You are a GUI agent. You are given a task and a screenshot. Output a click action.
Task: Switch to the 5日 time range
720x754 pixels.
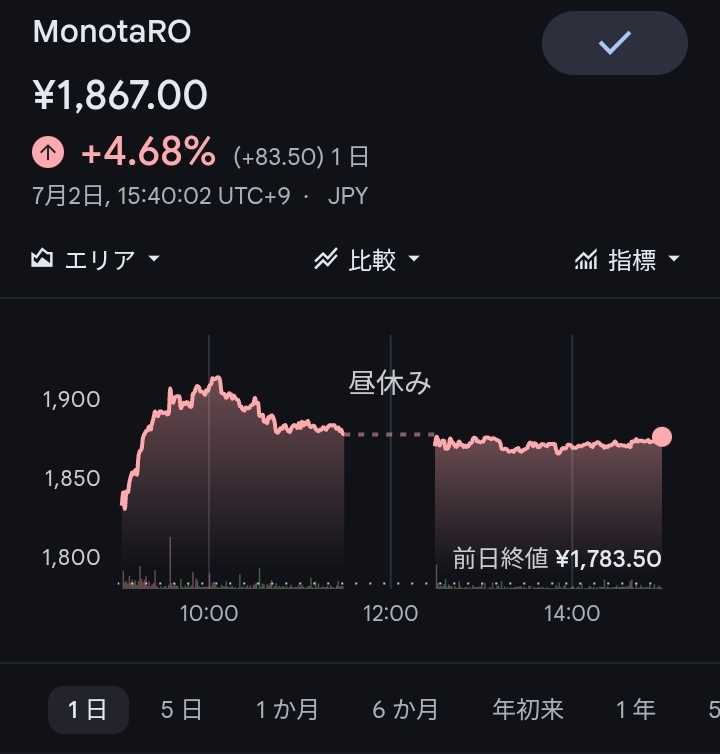[181, 710]
